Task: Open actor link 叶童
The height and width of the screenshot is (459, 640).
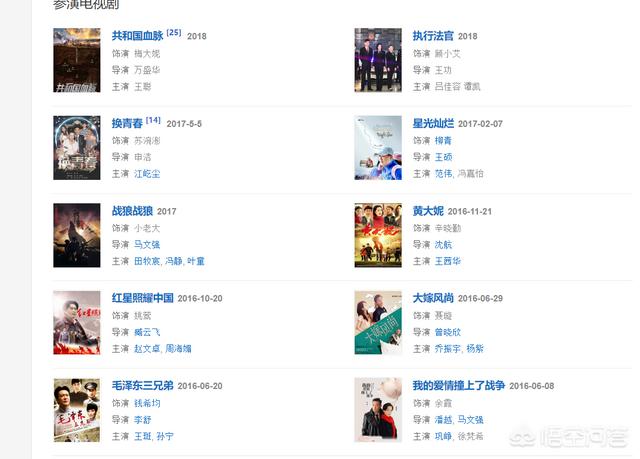Action: point(196,261)
